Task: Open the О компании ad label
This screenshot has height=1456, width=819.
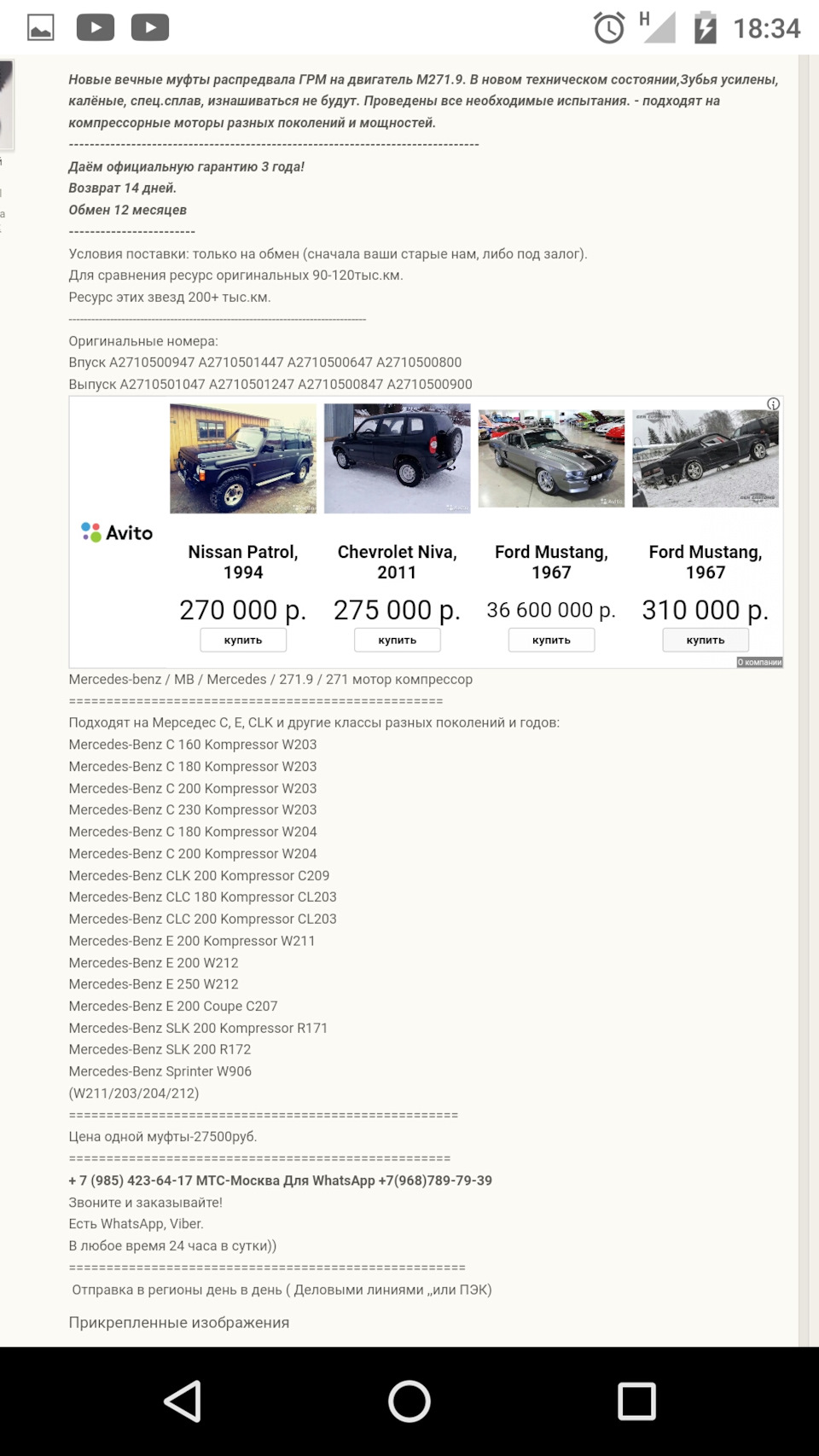Action: pos(759,662)
